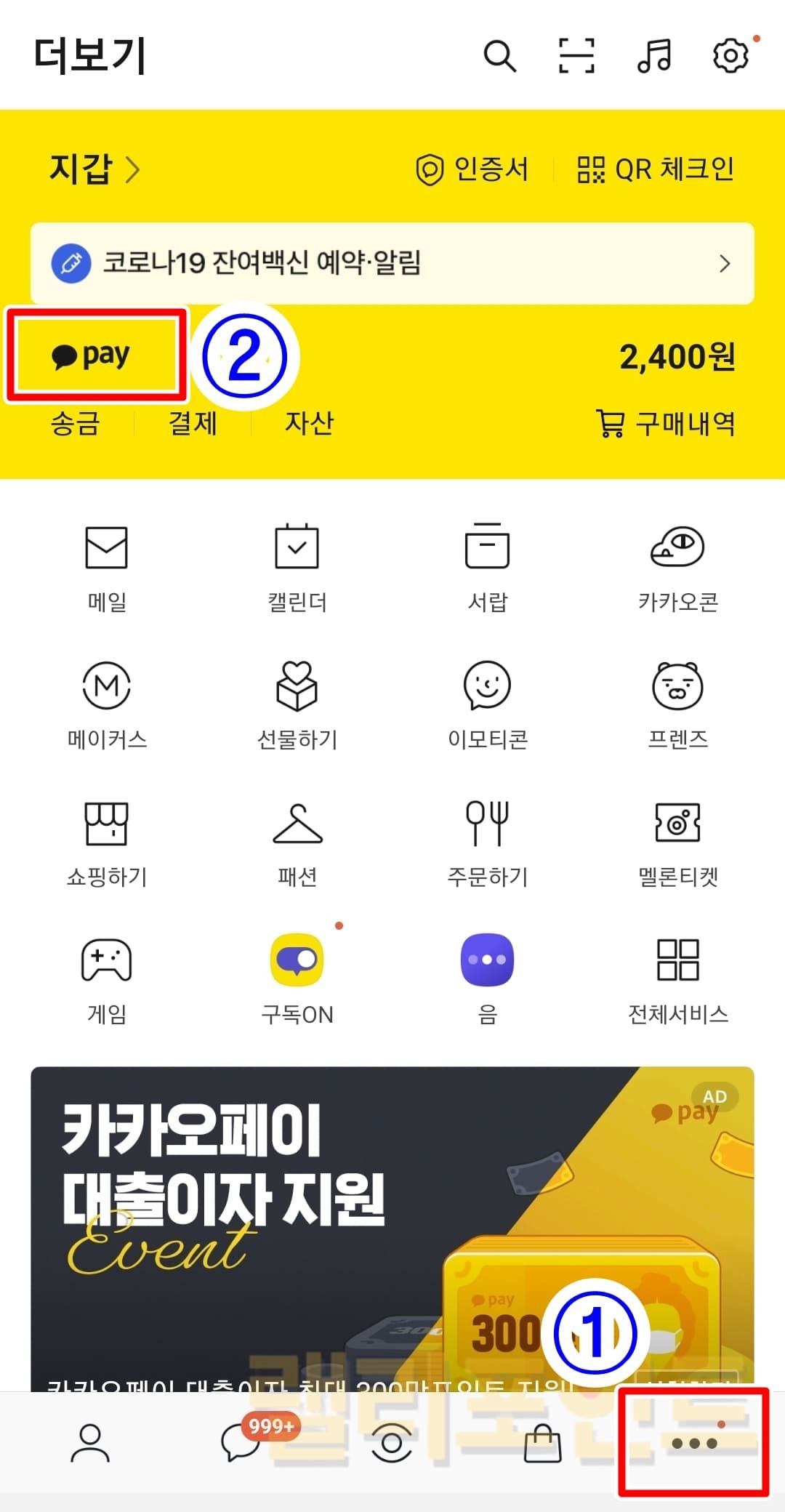
Task: Open settings via the gear icon
Action: pyautogui.click(x=730, y=56)
